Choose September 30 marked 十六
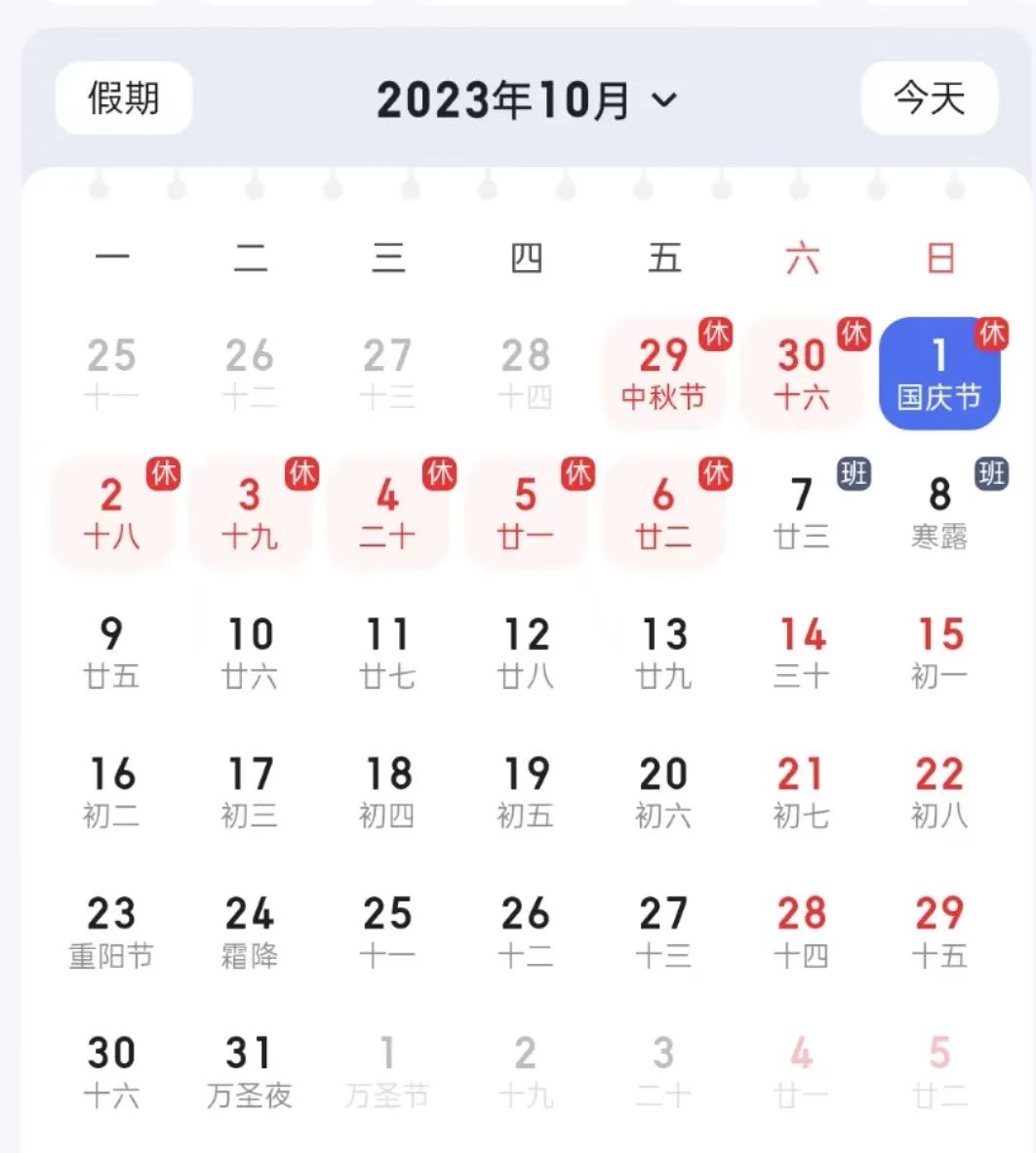This screenshot has height=1153, width=1036. (802, 374)
